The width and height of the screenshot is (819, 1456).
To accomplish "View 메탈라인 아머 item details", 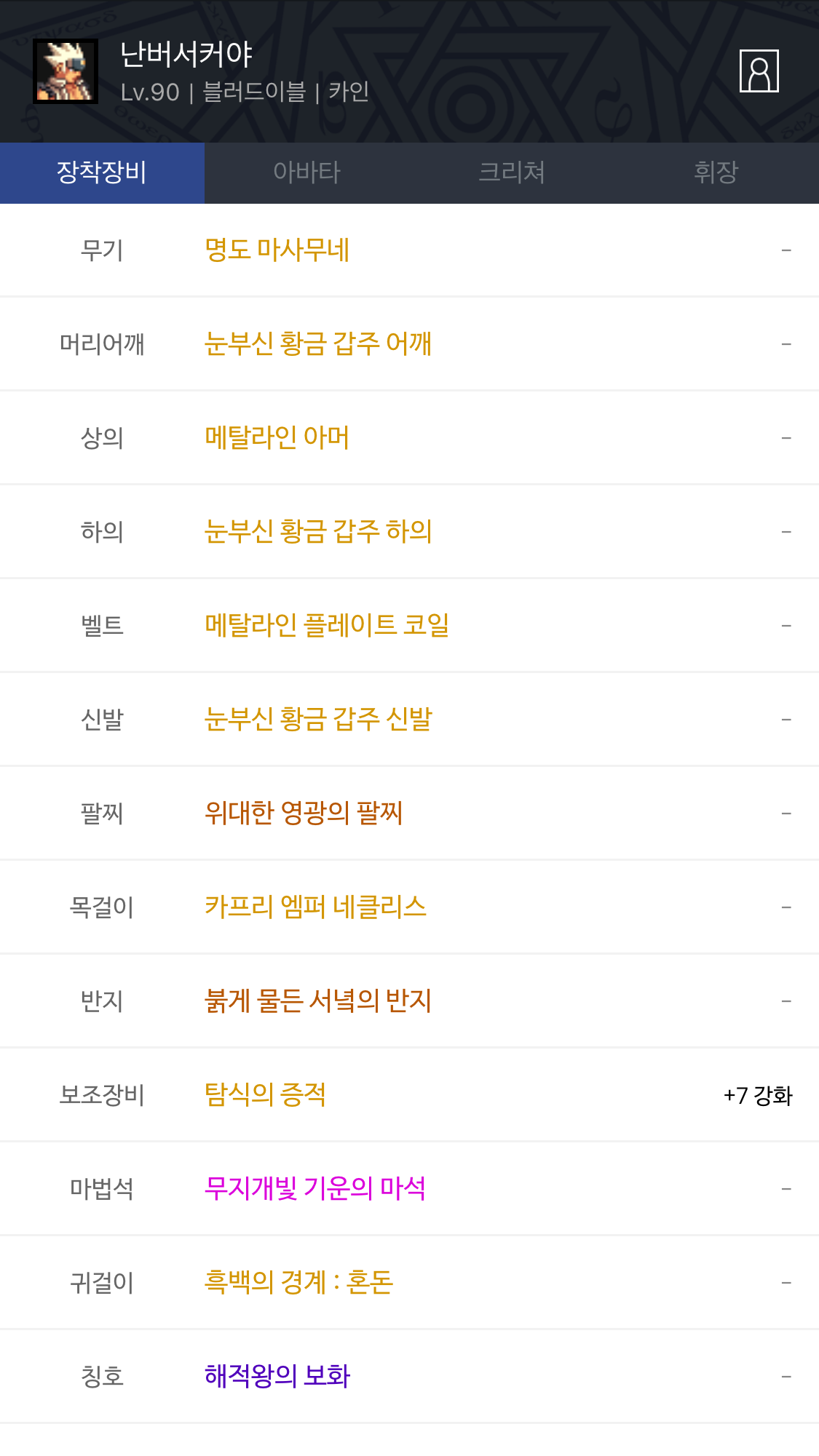I will pos(277,438).
